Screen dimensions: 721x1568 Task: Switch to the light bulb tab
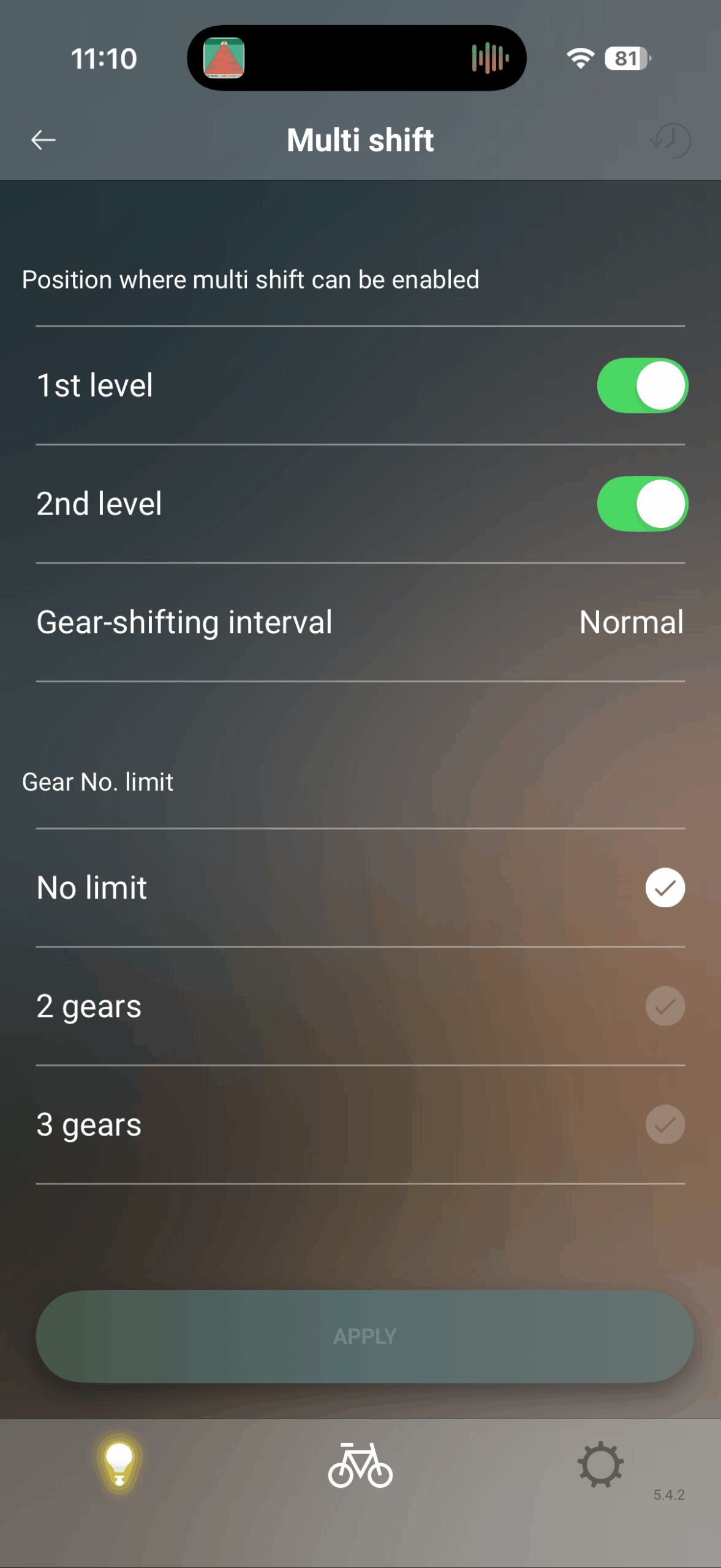coord(119,1465)
